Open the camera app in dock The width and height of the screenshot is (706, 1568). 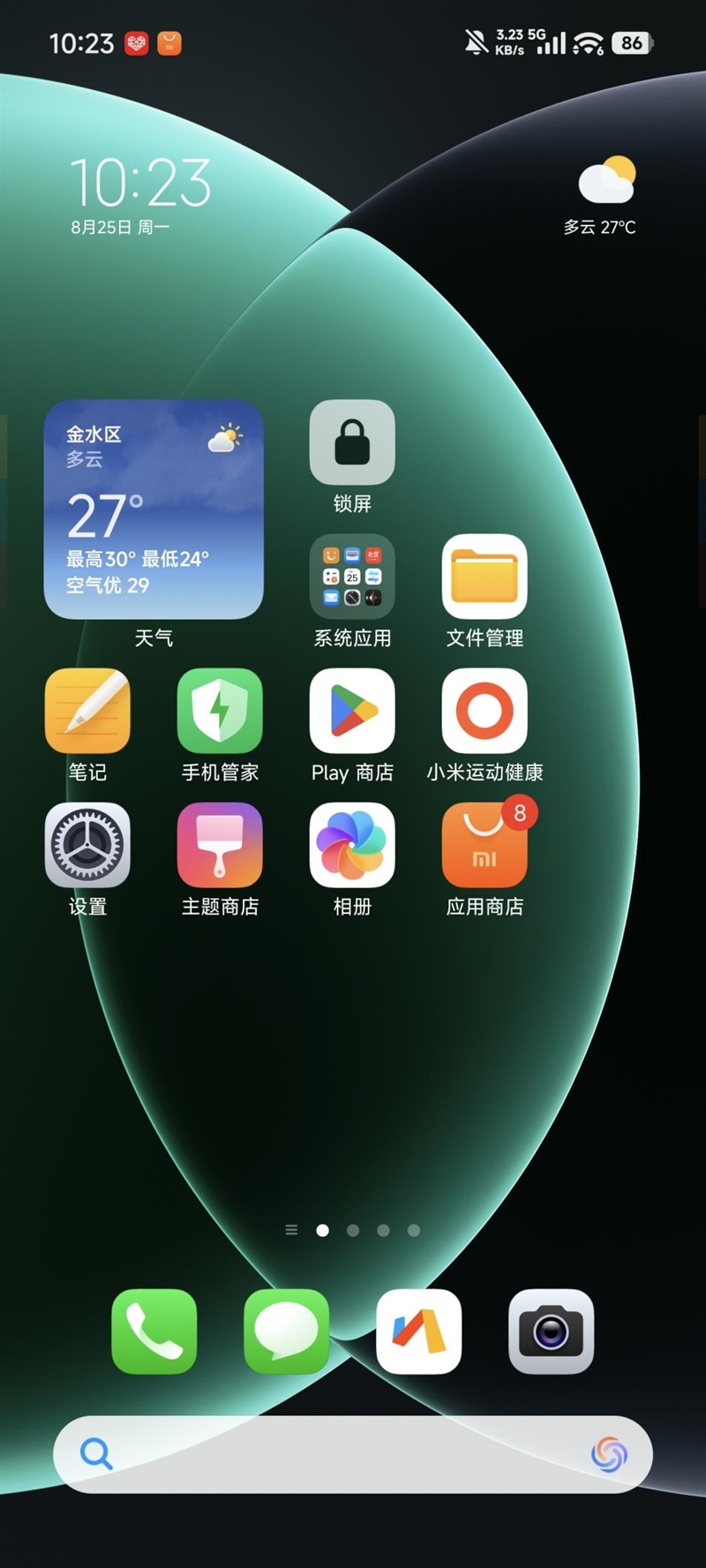pos(552,1331)
